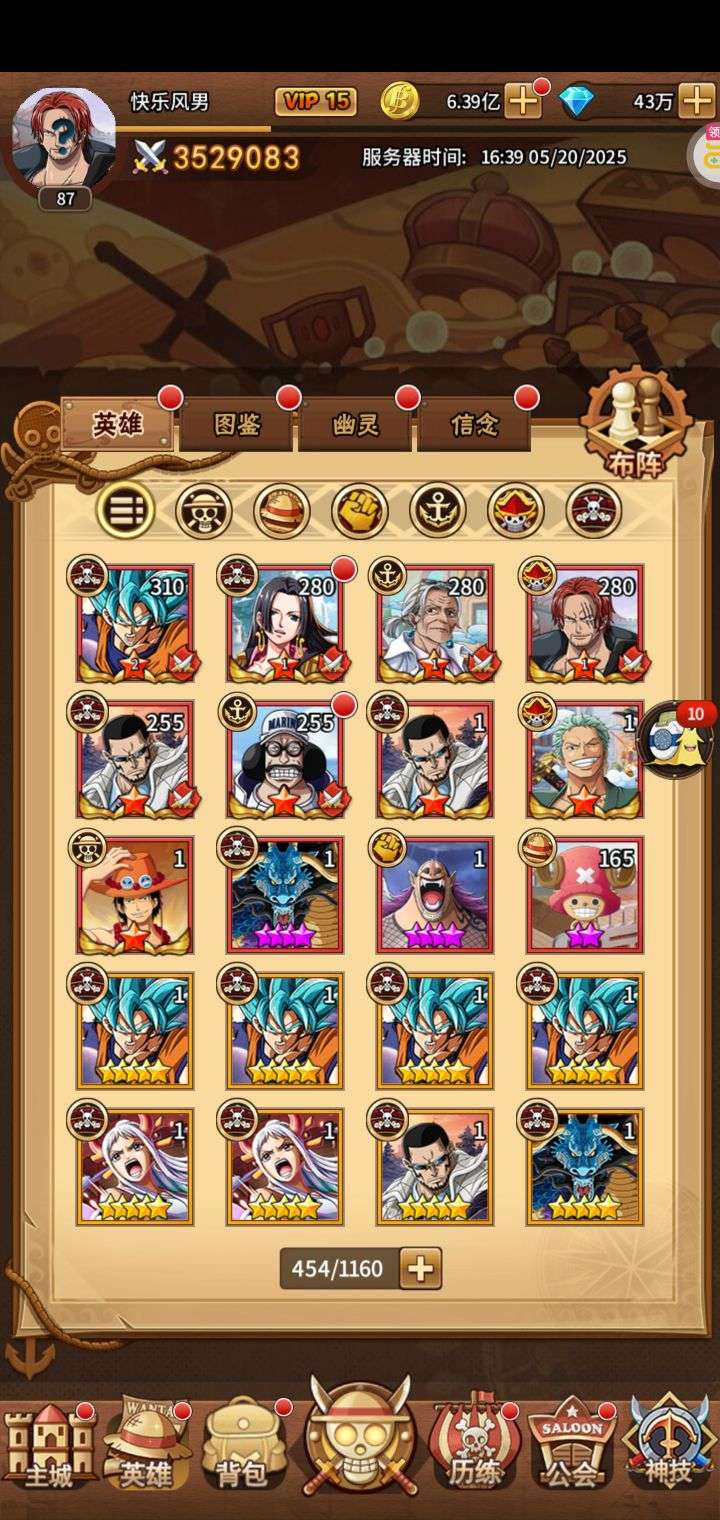Add more gold coins with plus button
The image size is (720, 1520).
click(522, 100)
